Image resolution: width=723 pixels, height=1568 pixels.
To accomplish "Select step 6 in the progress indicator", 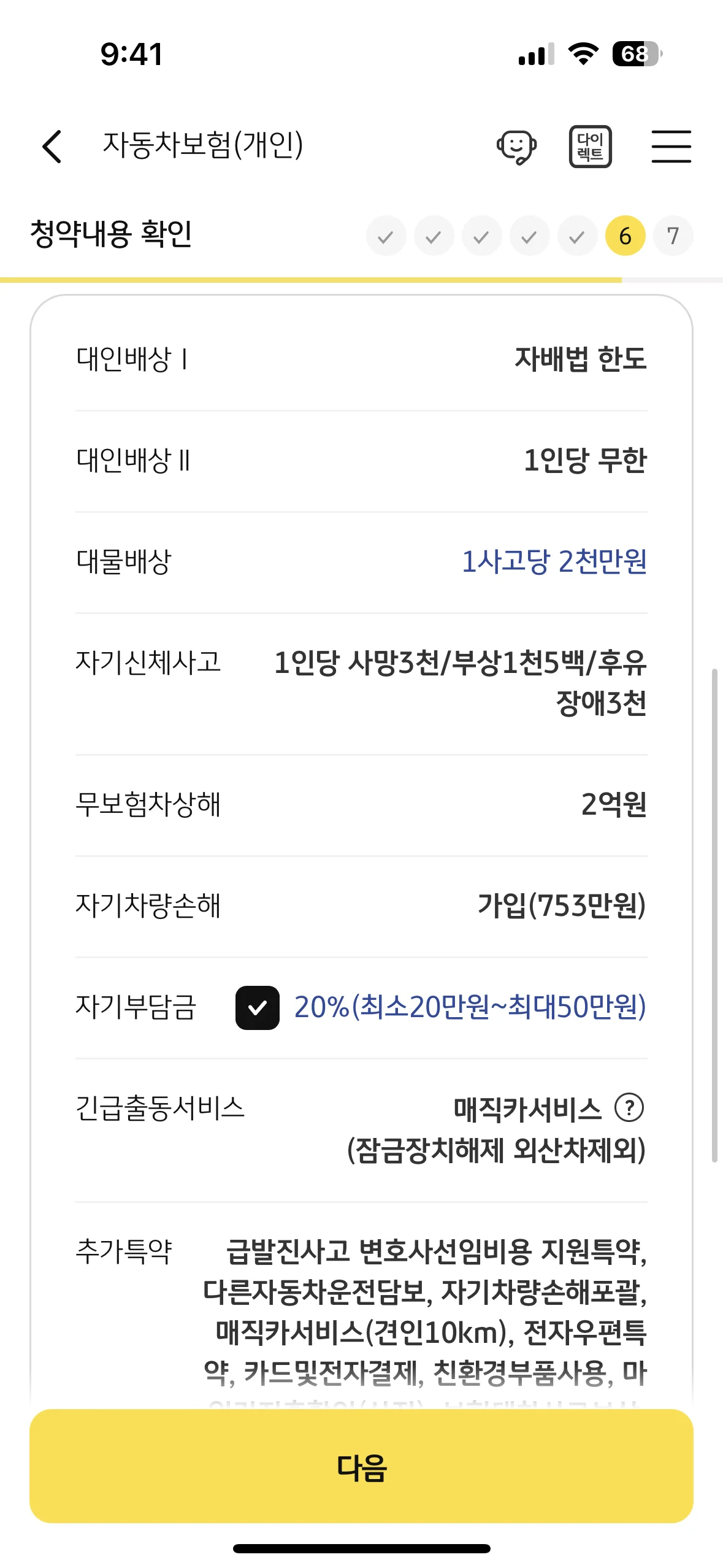I will [x=626, y=236].
